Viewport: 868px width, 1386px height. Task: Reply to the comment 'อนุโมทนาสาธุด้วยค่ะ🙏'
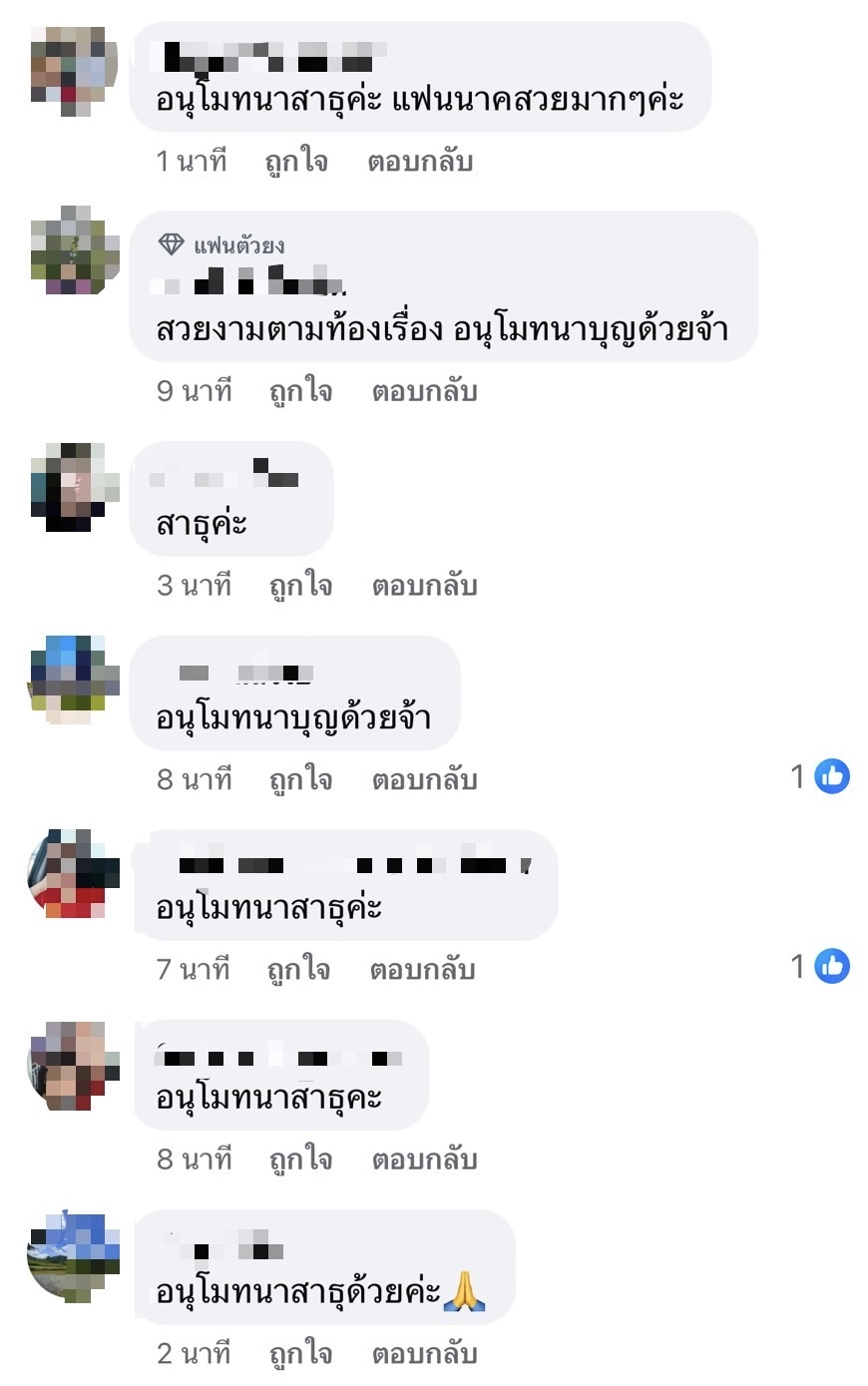click(425, 1354)
